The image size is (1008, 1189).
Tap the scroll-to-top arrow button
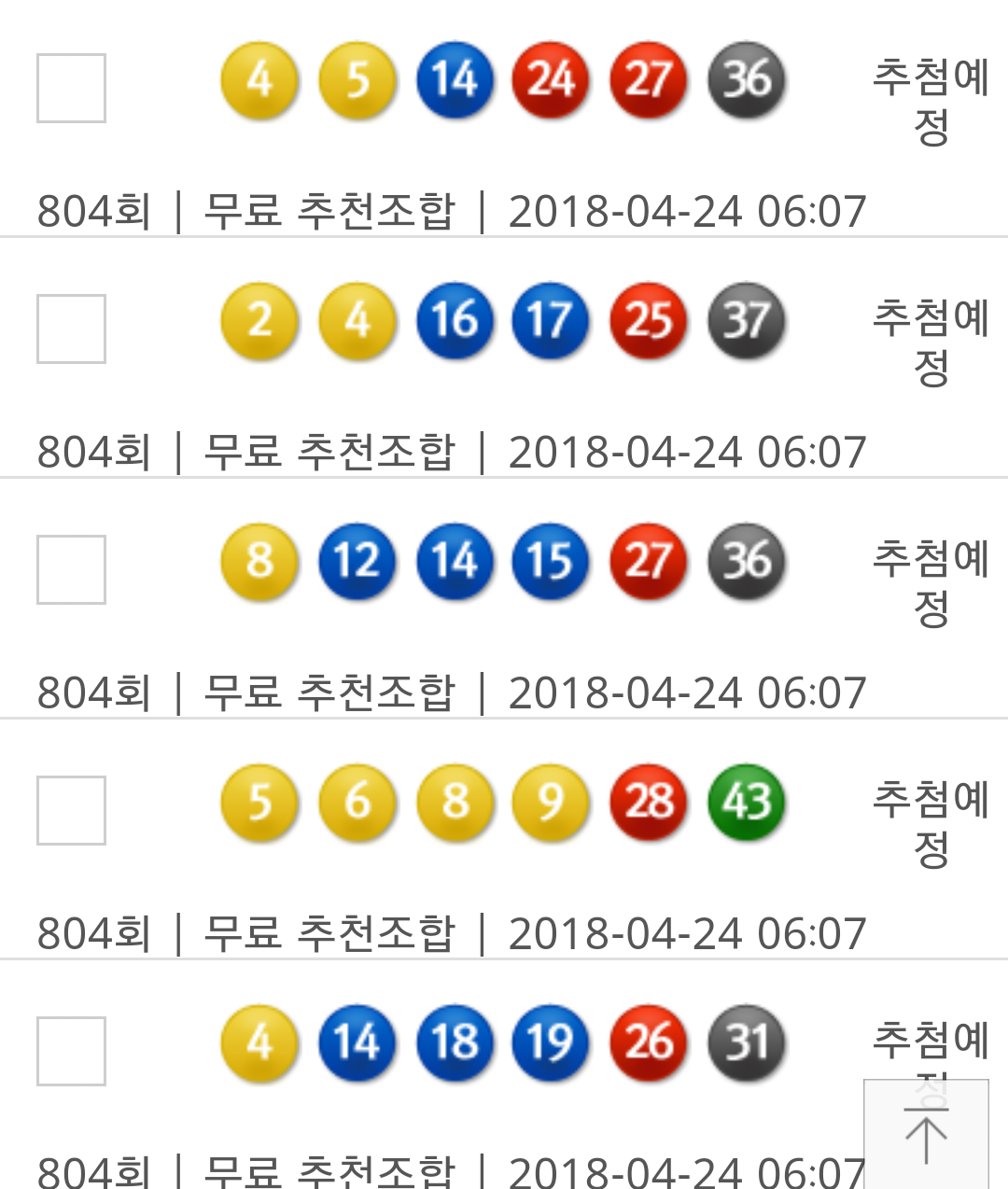926,1135
